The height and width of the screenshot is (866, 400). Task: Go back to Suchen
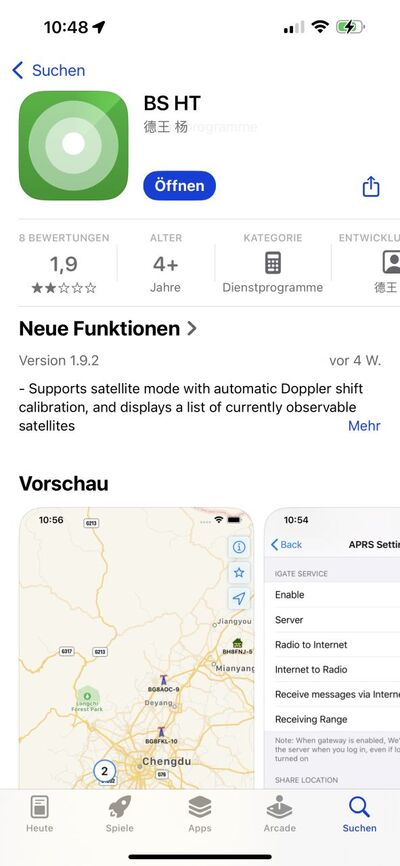coord(49,70)
